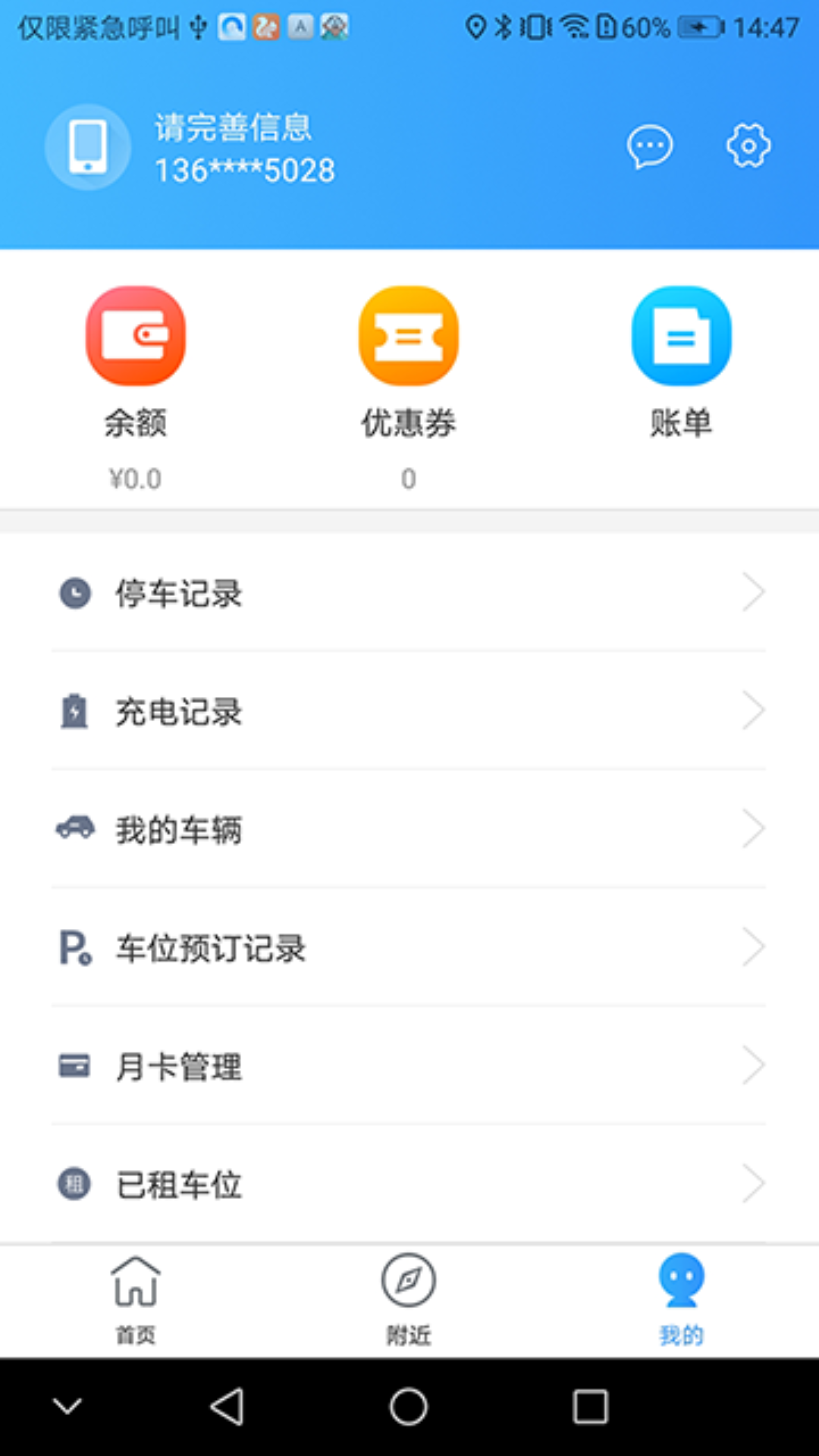Return to the system home screen
The image size is (819, 1456).
pyautogui.click(x=409, y=1407)
